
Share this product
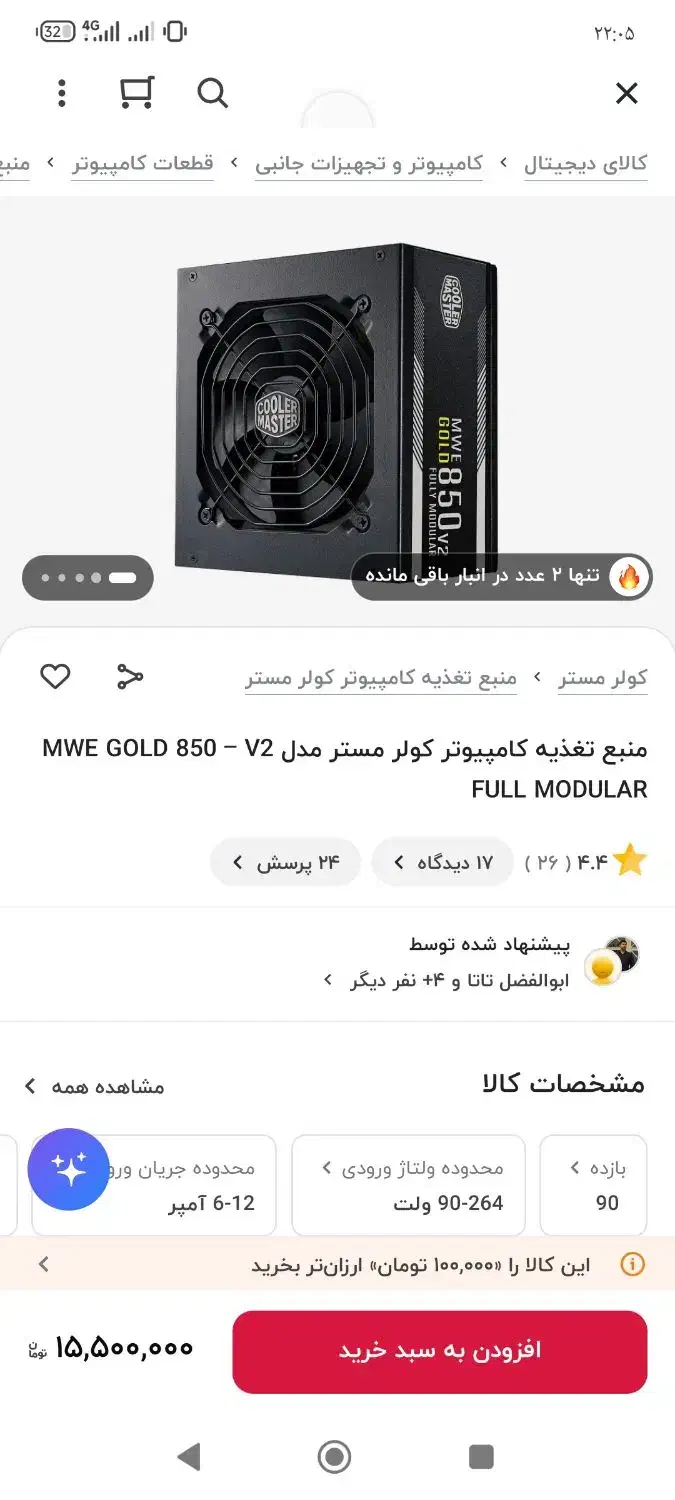129,677
